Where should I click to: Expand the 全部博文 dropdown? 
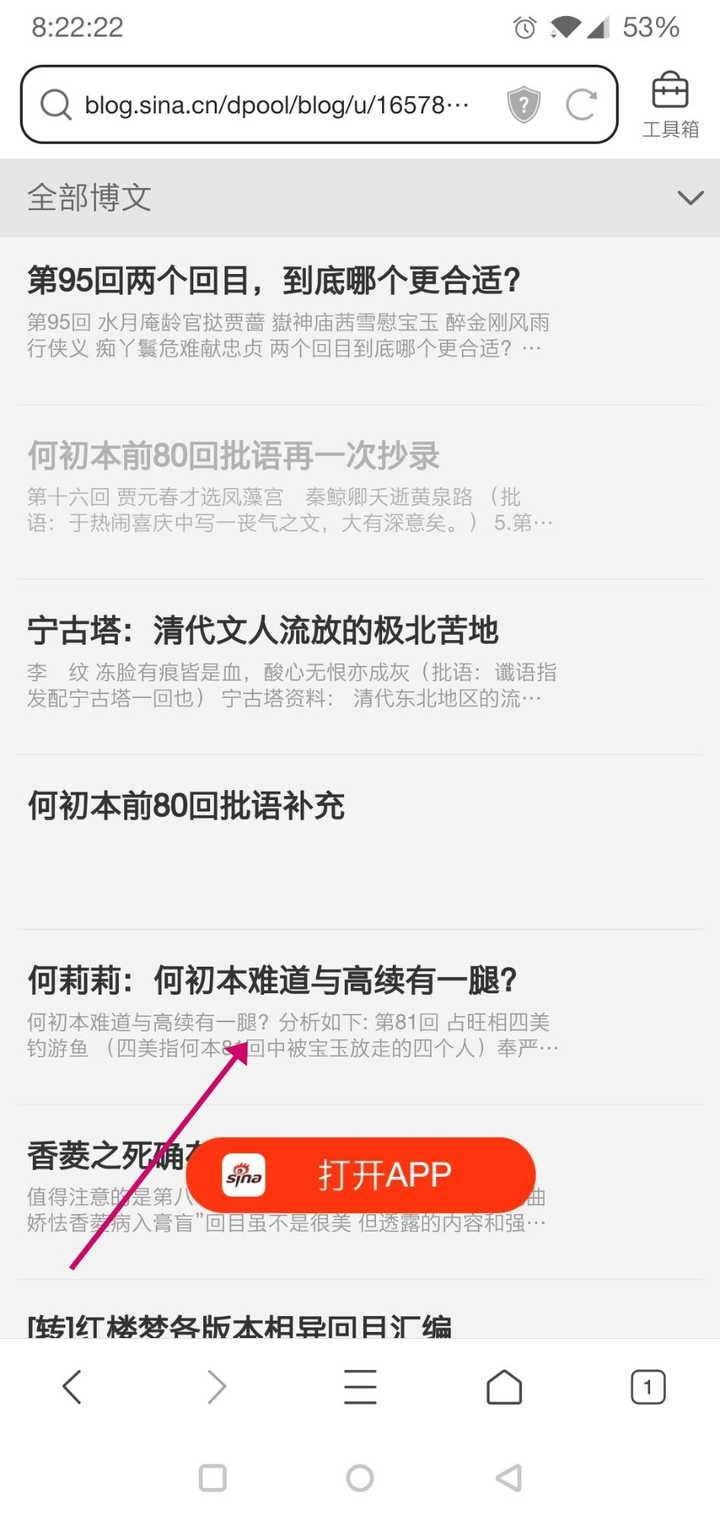690,197
